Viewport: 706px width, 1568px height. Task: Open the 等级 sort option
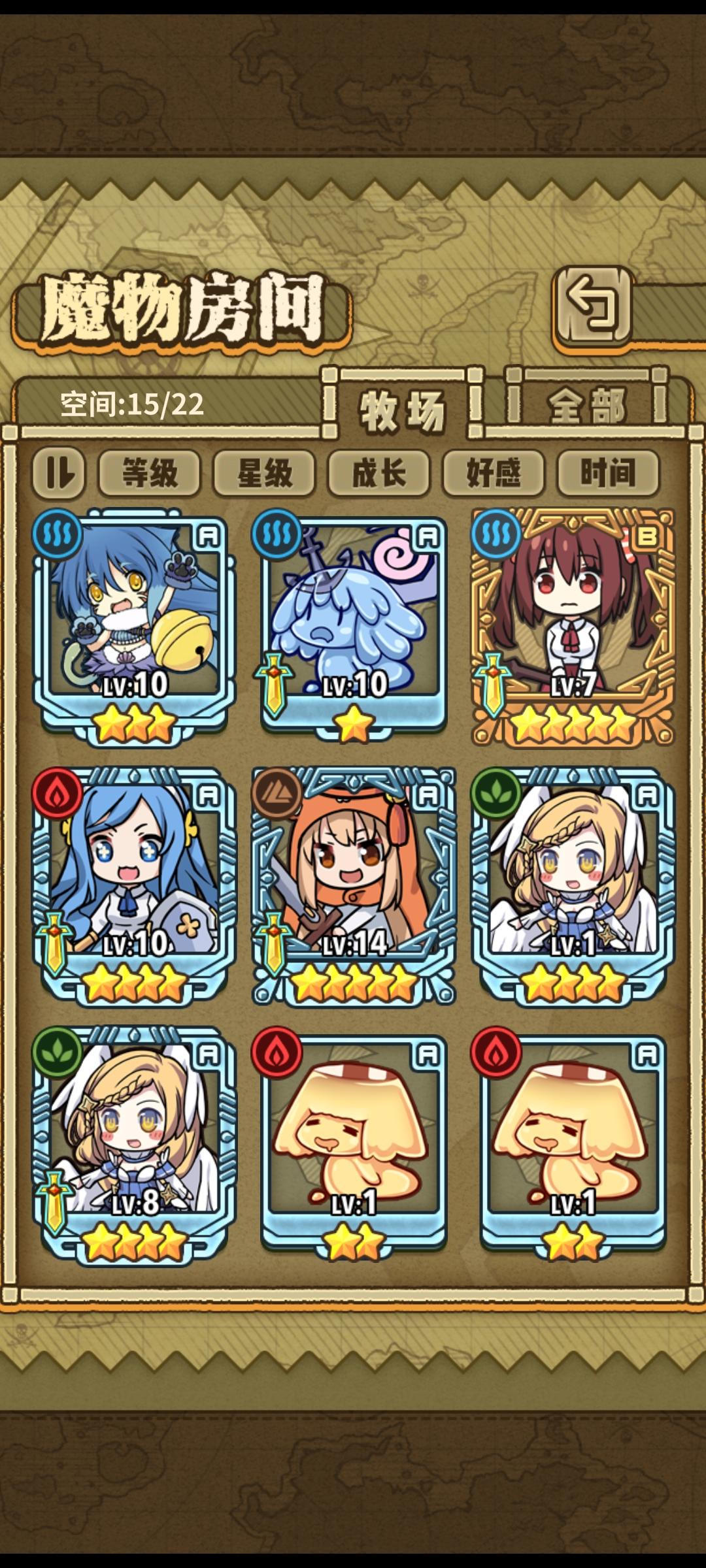pos(149,474)
